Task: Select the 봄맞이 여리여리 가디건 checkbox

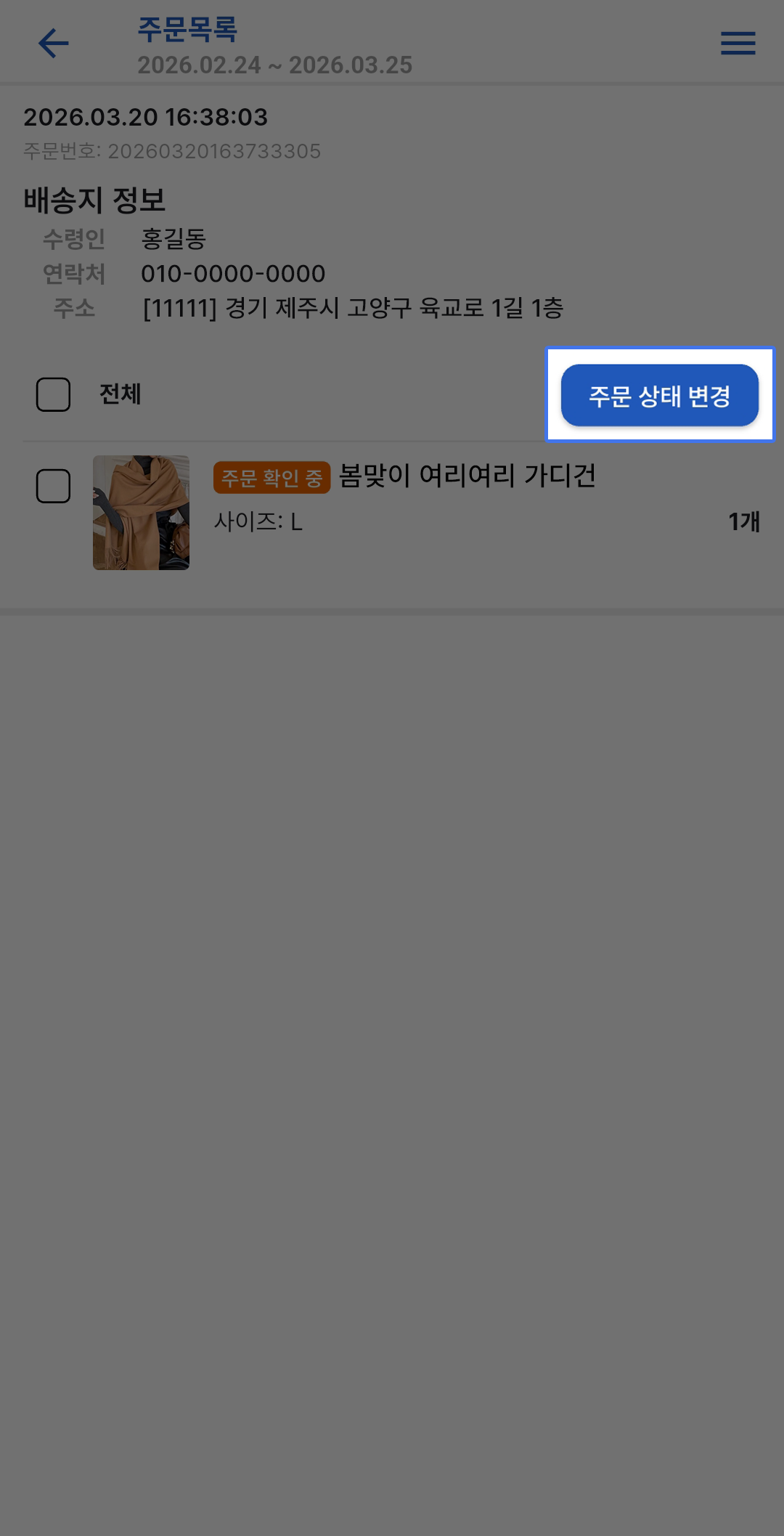Action: pyautogui.click(x=54, y=486)
